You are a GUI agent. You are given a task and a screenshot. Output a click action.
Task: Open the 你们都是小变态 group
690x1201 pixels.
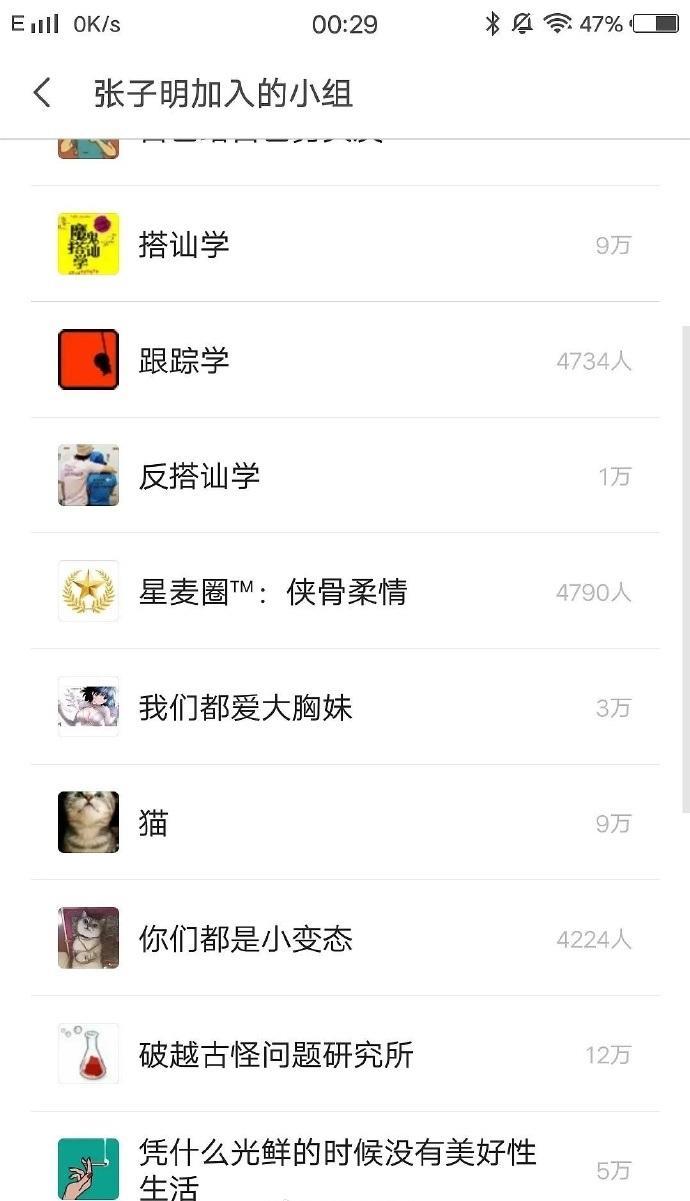tap(245, 939)
